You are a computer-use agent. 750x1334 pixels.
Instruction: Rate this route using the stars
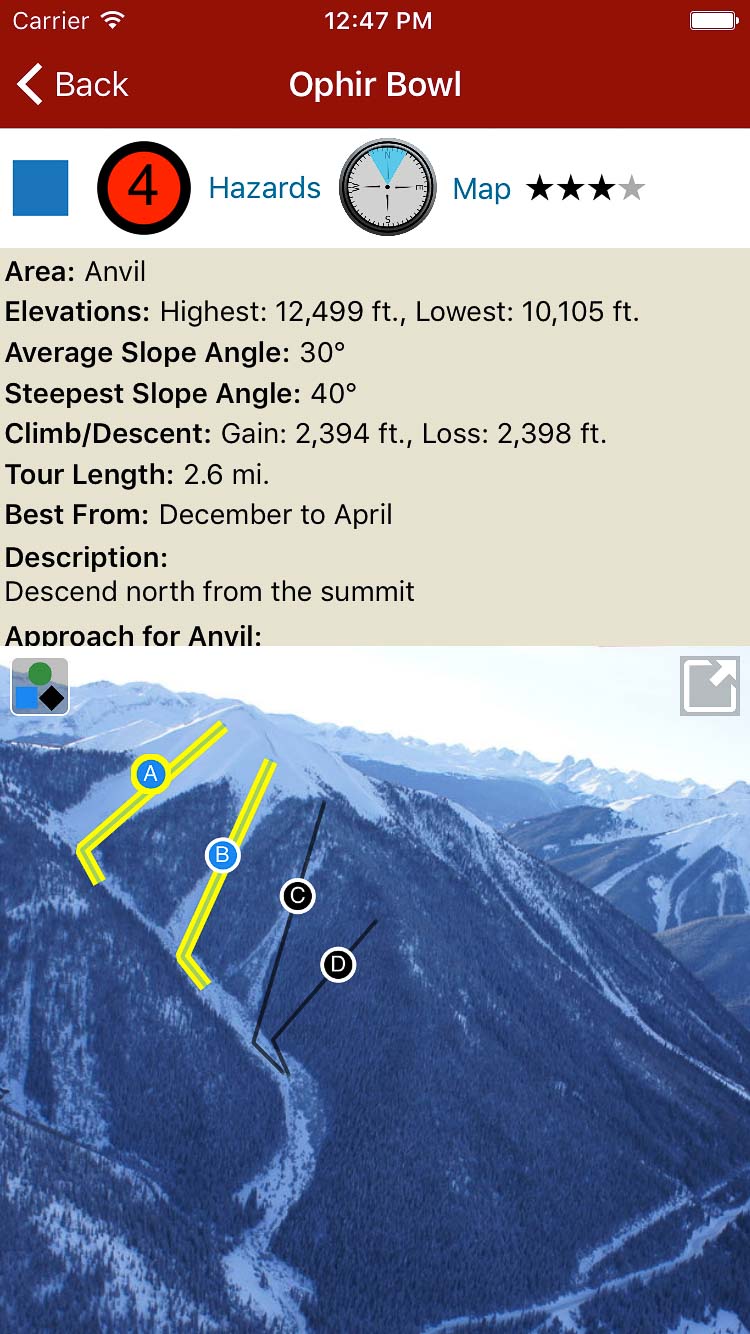[585, 188]
